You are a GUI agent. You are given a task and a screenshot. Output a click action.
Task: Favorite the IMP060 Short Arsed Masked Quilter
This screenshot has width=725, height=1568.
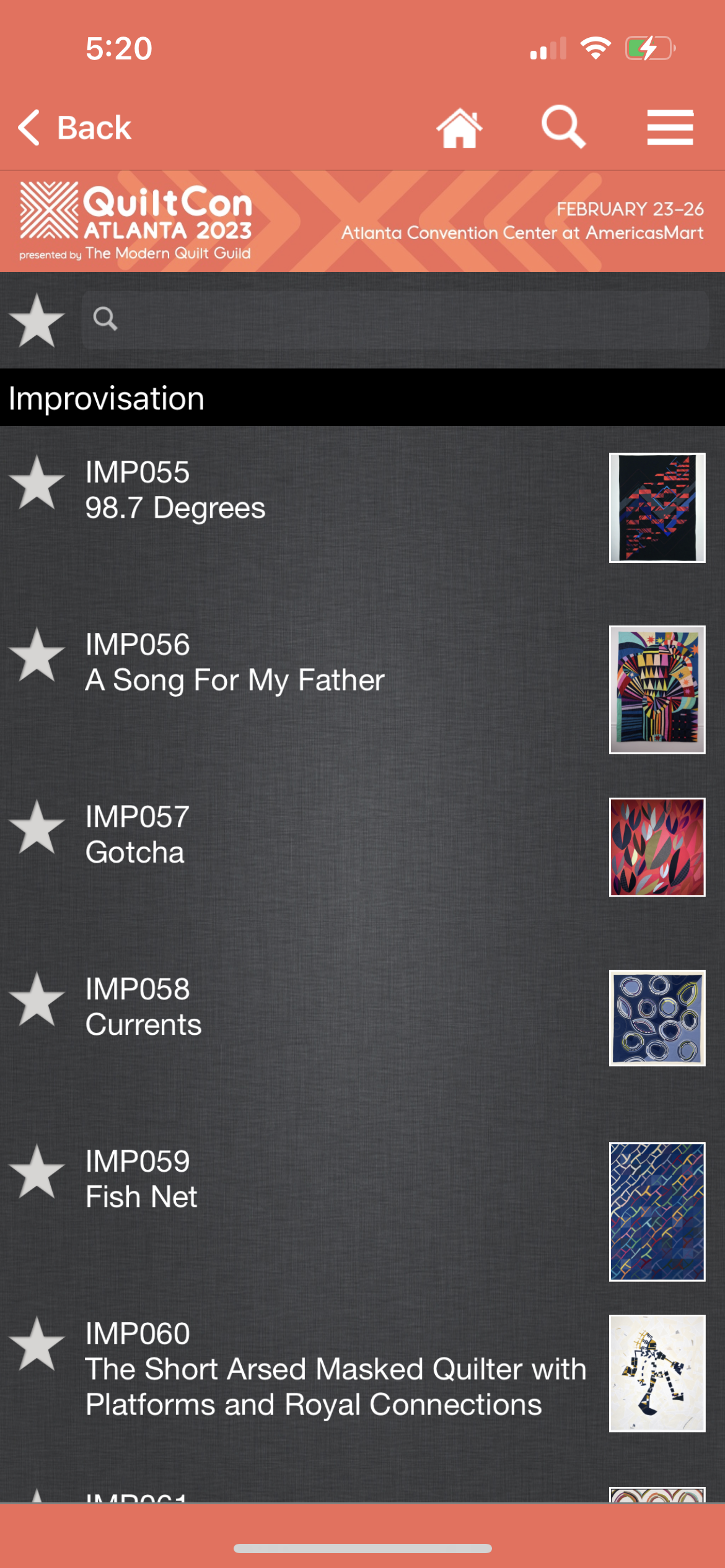[37, 1344]
